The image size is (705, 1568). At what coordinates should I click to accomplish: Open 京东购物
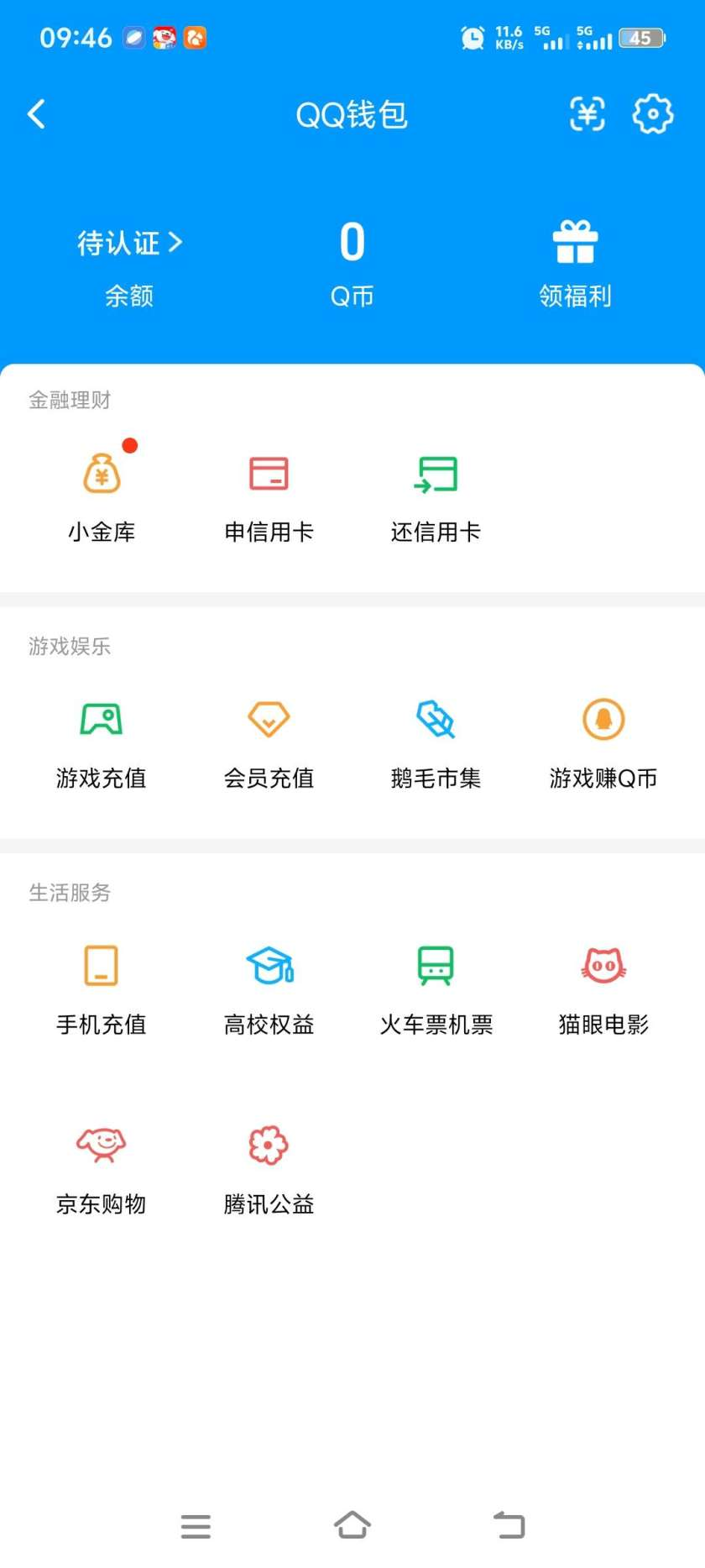102,1167
